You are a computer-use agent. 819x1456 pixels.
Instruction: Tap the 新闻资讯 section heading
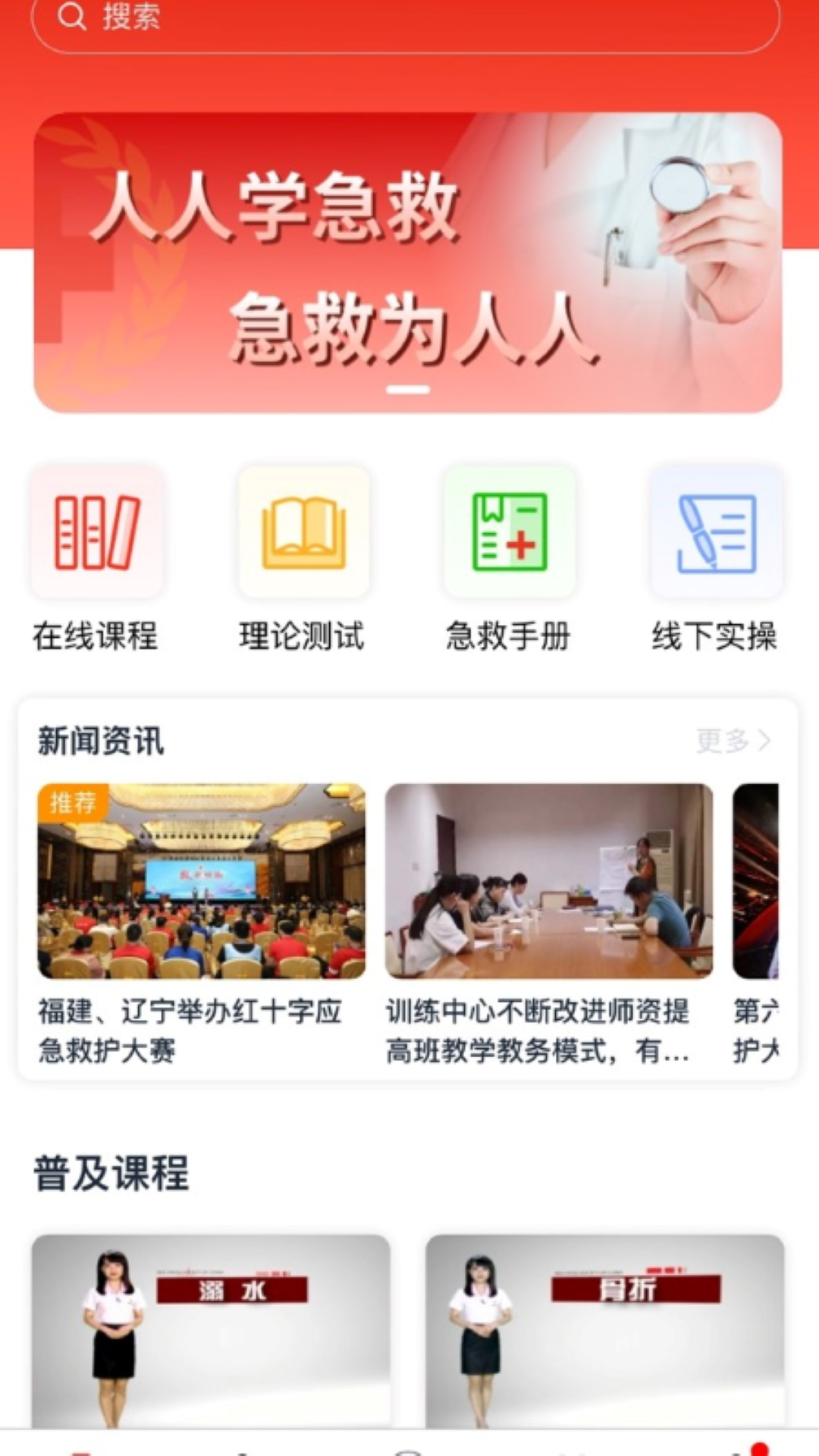tap(99, 739)
